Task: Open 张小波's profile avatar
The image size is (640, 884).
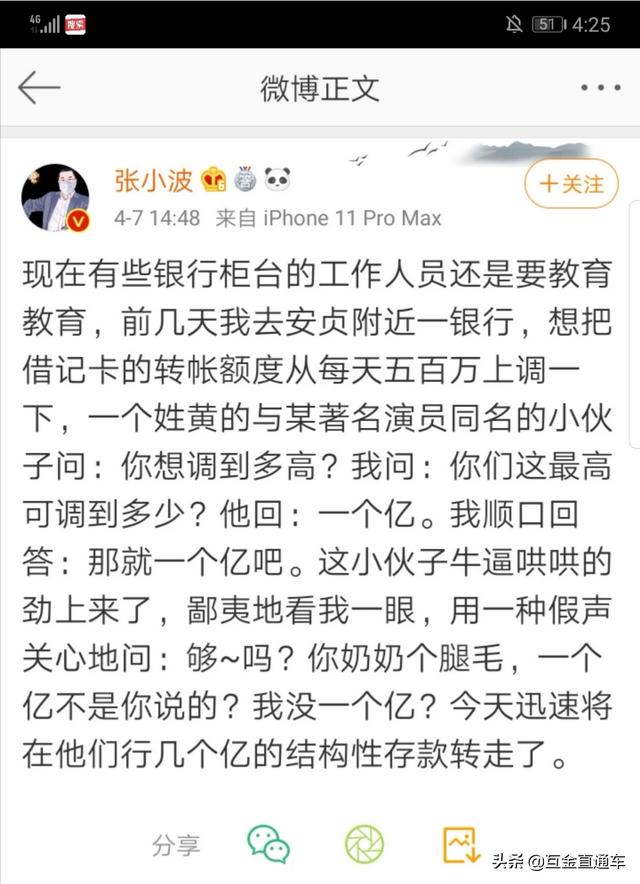Action: point(56,197)
